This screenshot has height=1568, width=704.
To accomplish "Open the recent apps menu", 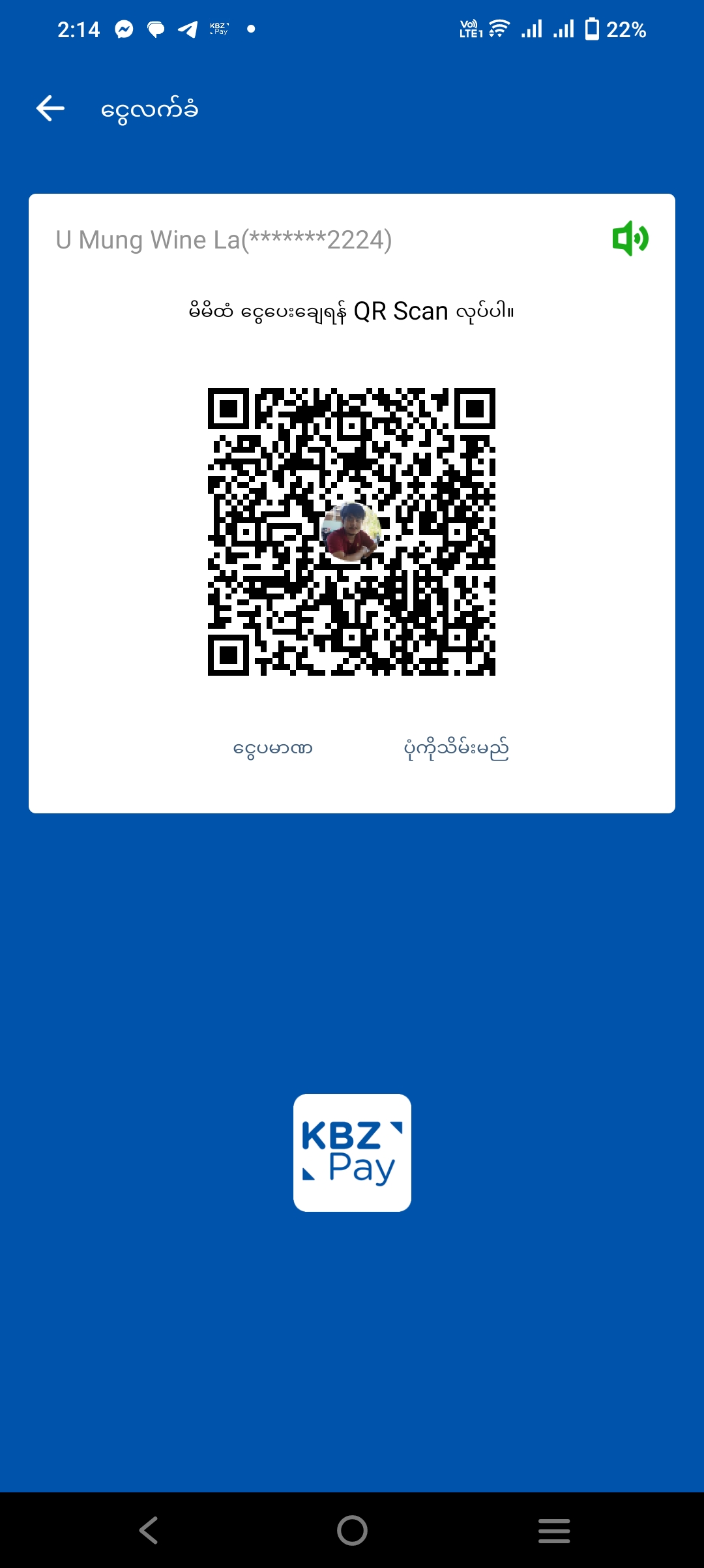I will (x=554, y=1530).
